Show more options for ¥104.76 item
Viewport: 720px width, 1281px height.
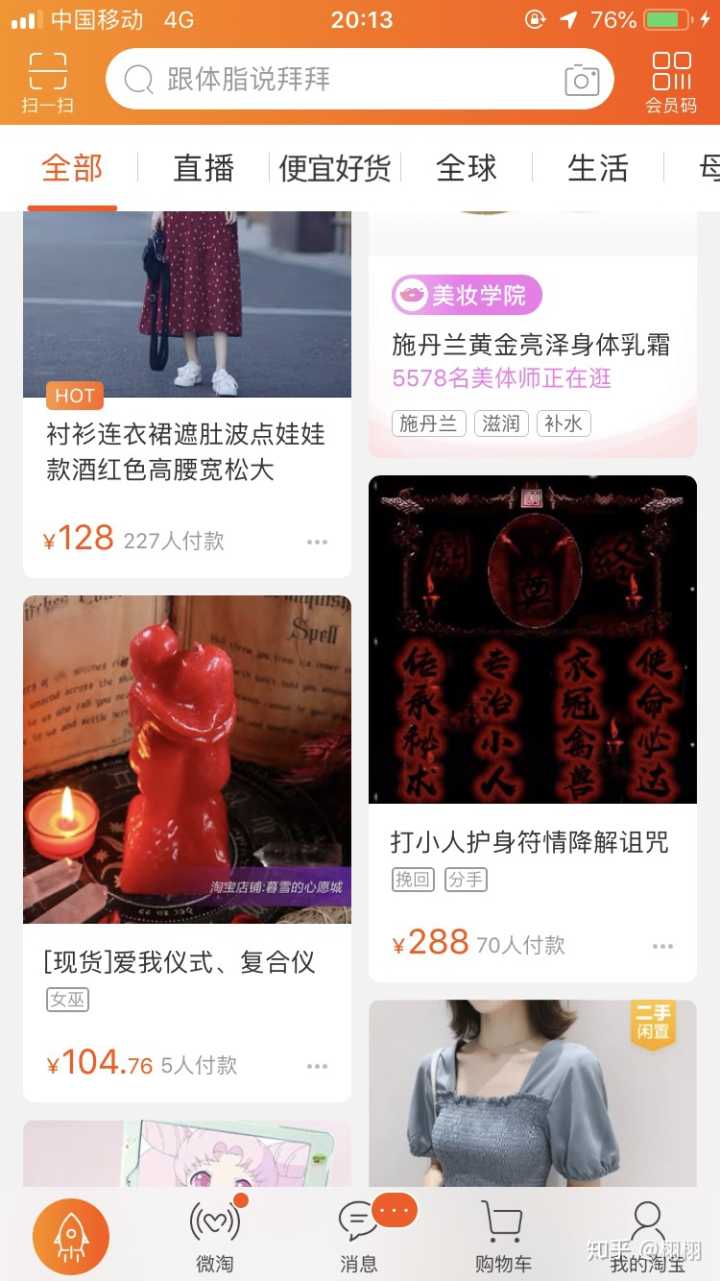point(317,1066)
